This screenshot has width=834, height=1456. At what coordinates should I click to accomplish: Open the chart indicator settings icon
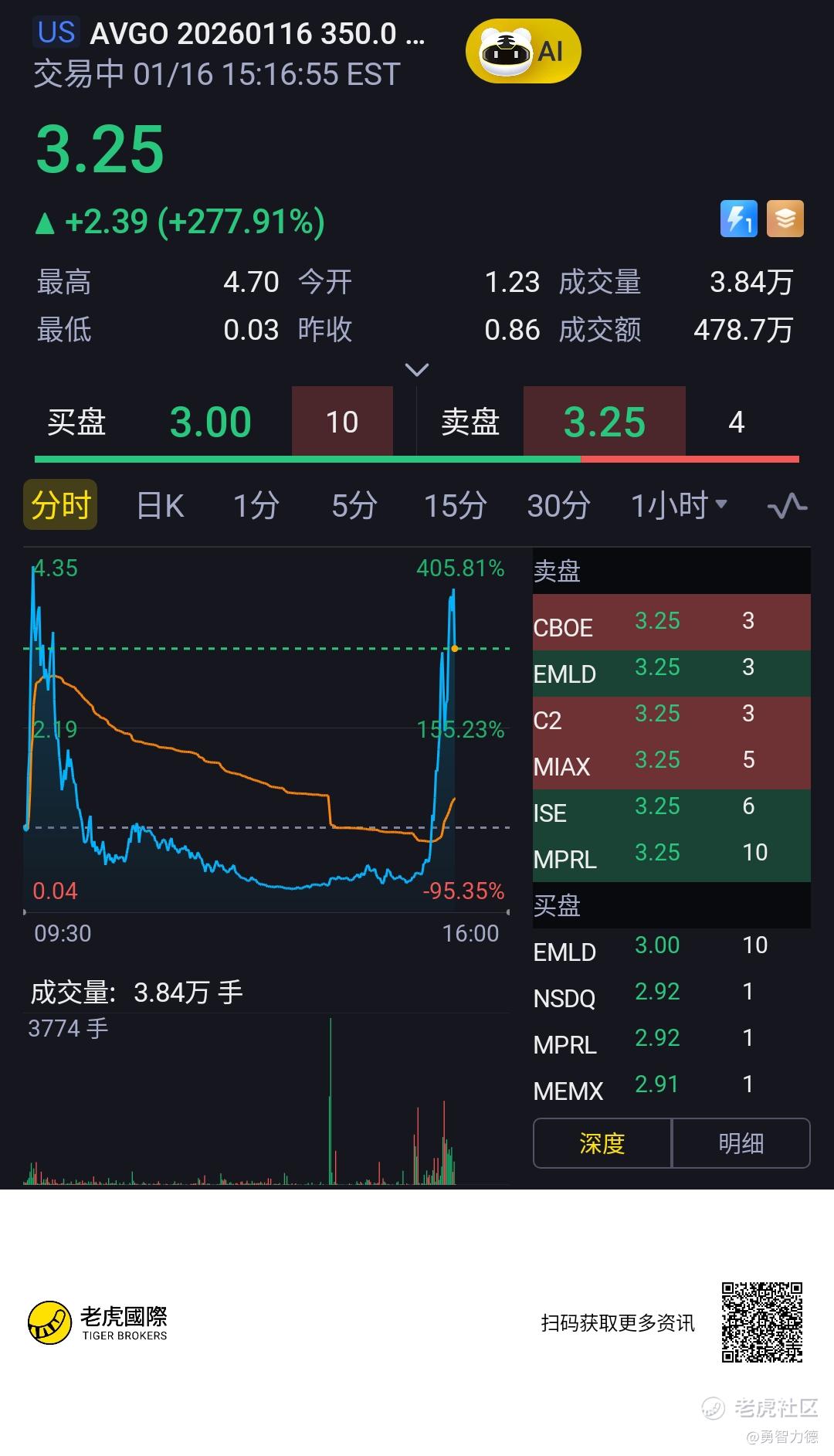click(x=787, y=506)
